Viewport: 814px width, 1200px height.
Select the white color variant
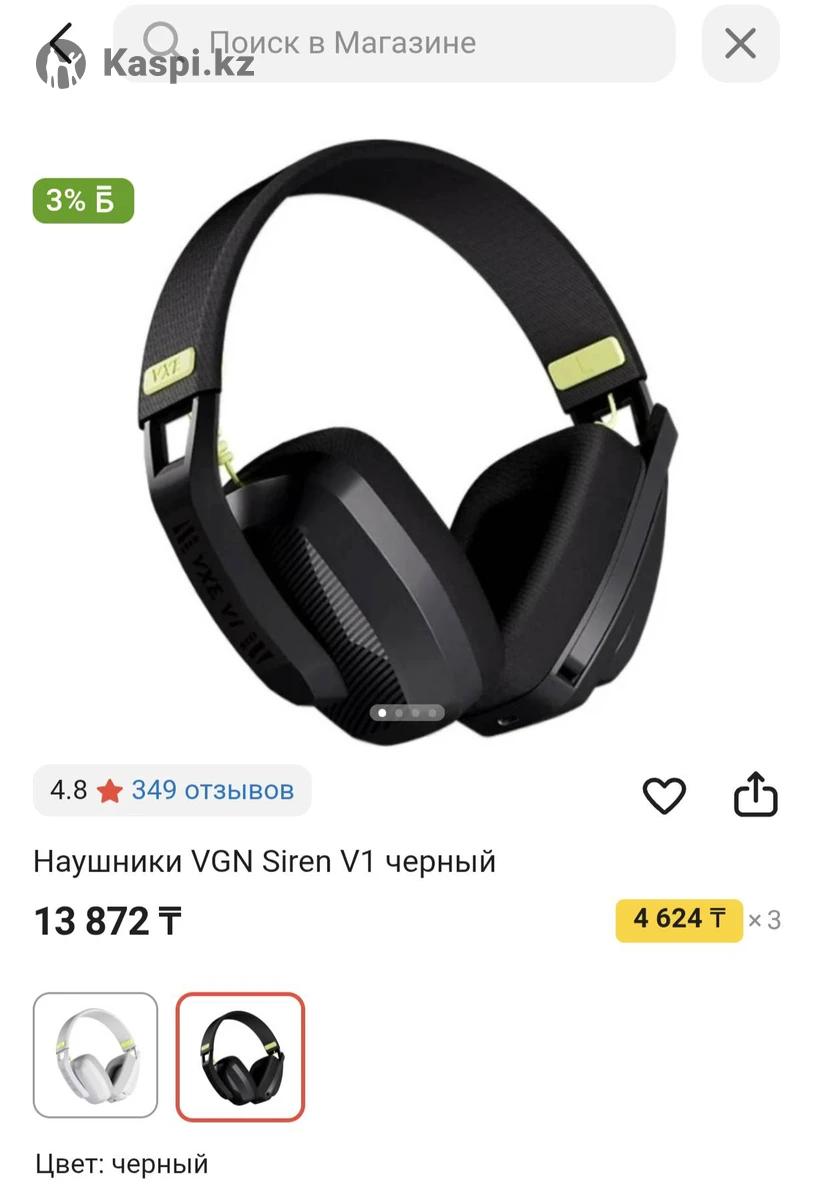[96, 1055]
